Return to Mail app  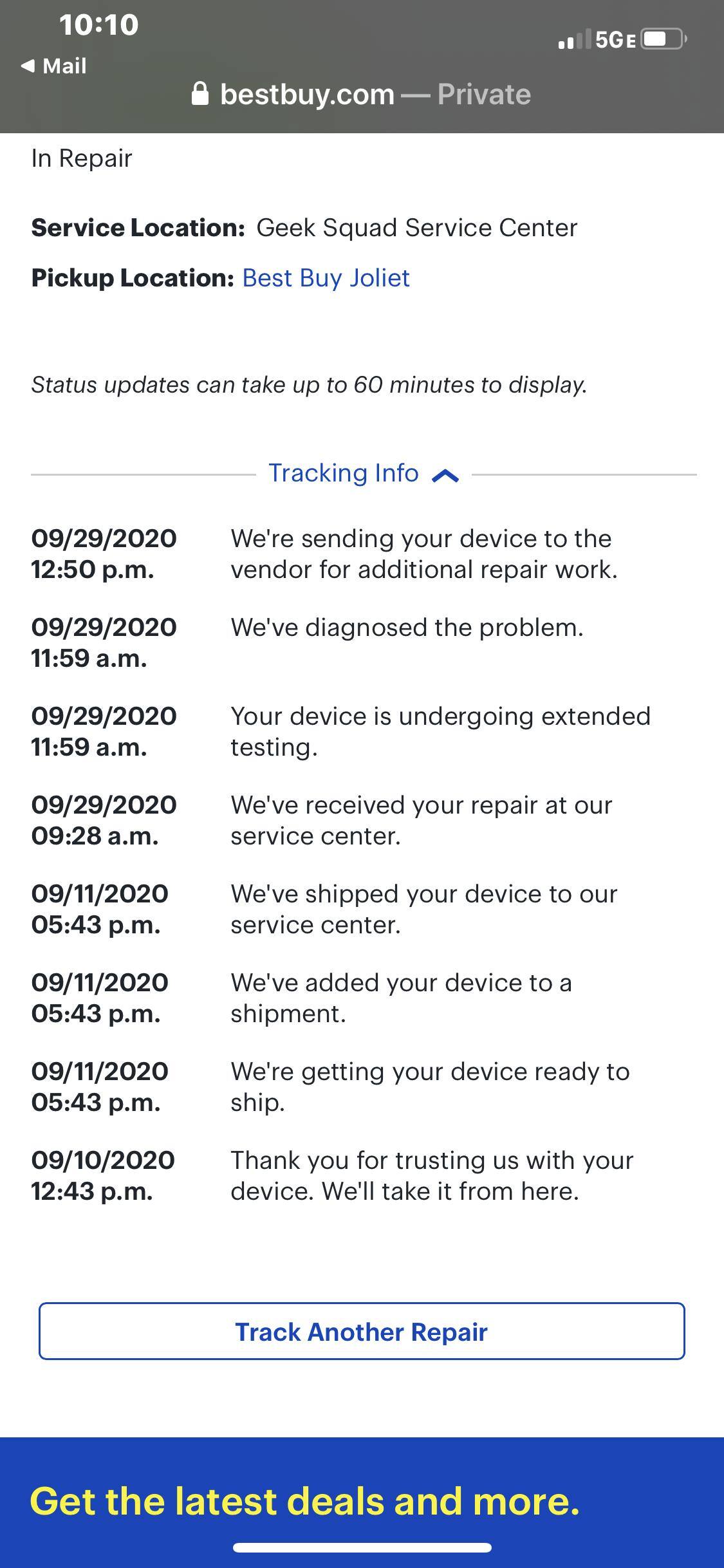[x=55, y=65]
